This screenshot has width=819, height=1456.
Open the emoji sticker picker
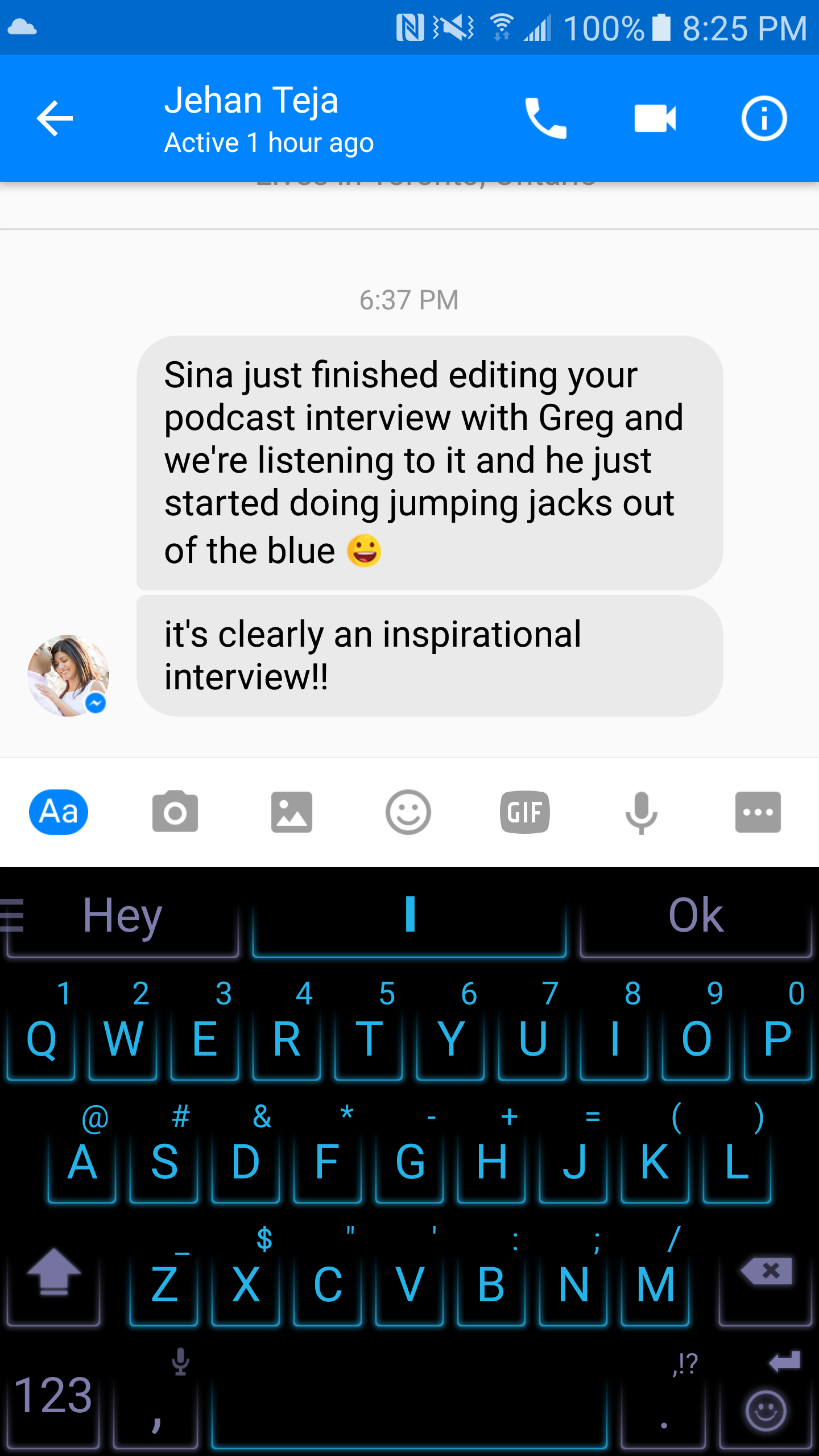(408, 812)
